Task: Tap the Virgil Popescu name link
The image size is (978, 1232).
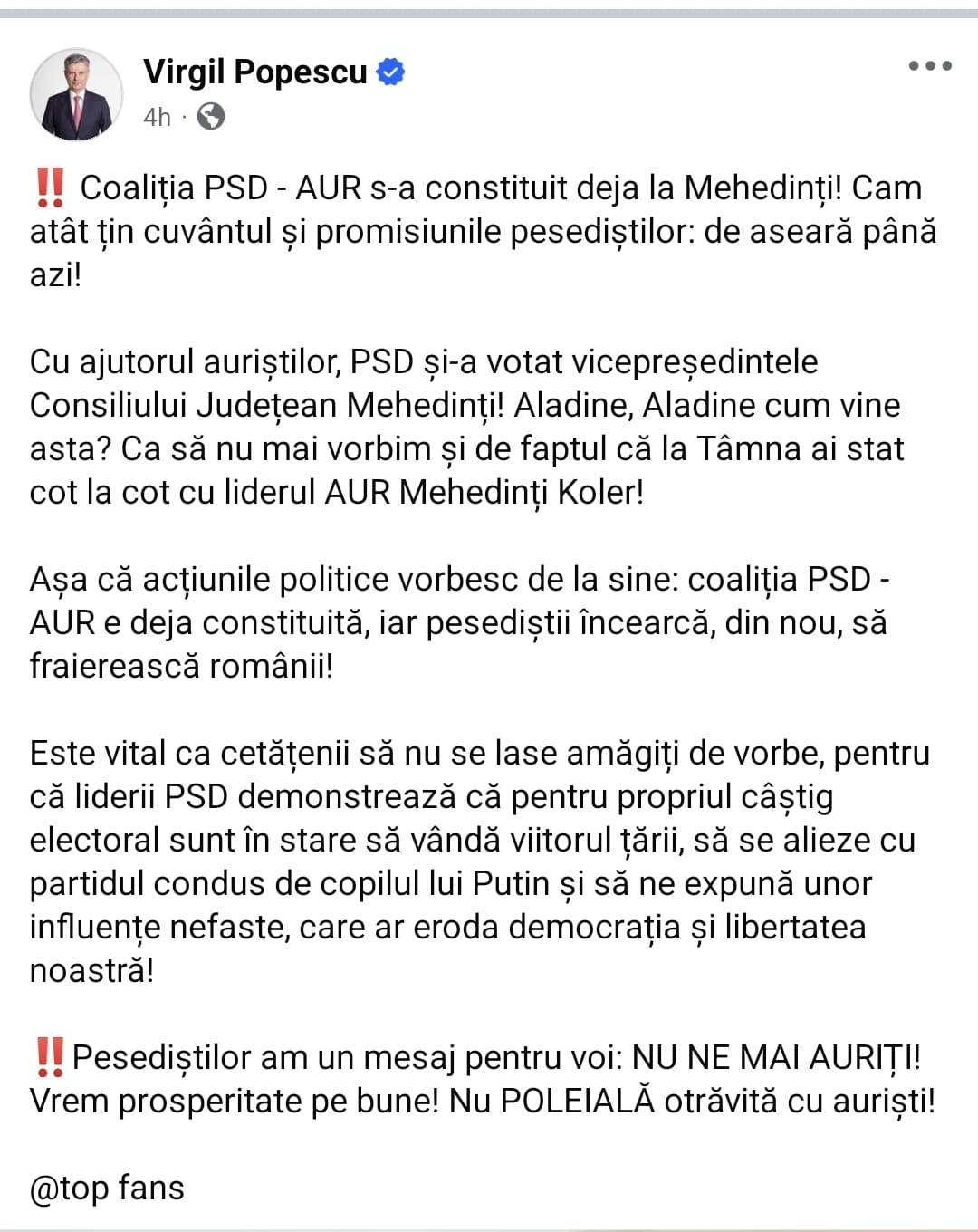Action: point(255,72)
